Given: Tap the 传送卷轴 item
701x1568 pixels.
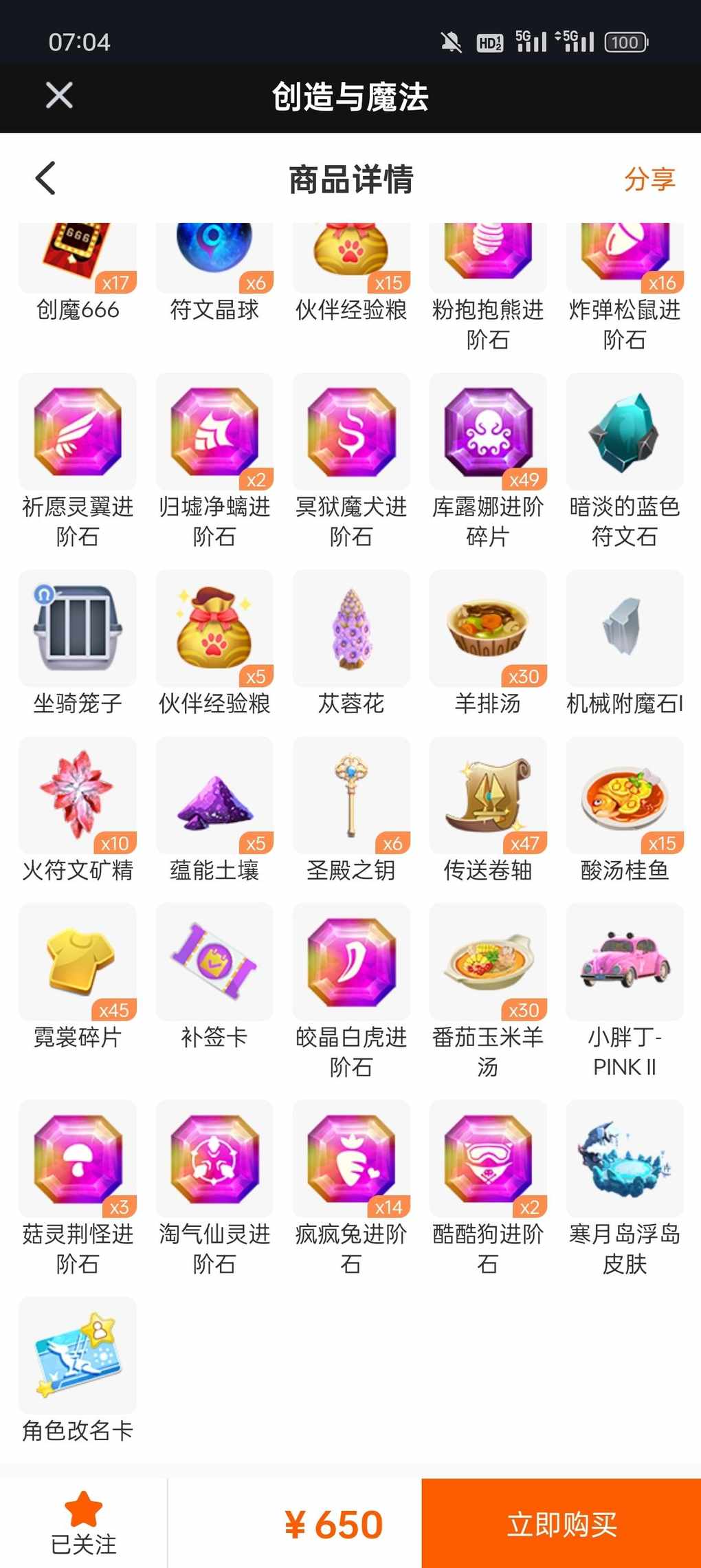Looking at the screenshot, I should coord(488,796).
